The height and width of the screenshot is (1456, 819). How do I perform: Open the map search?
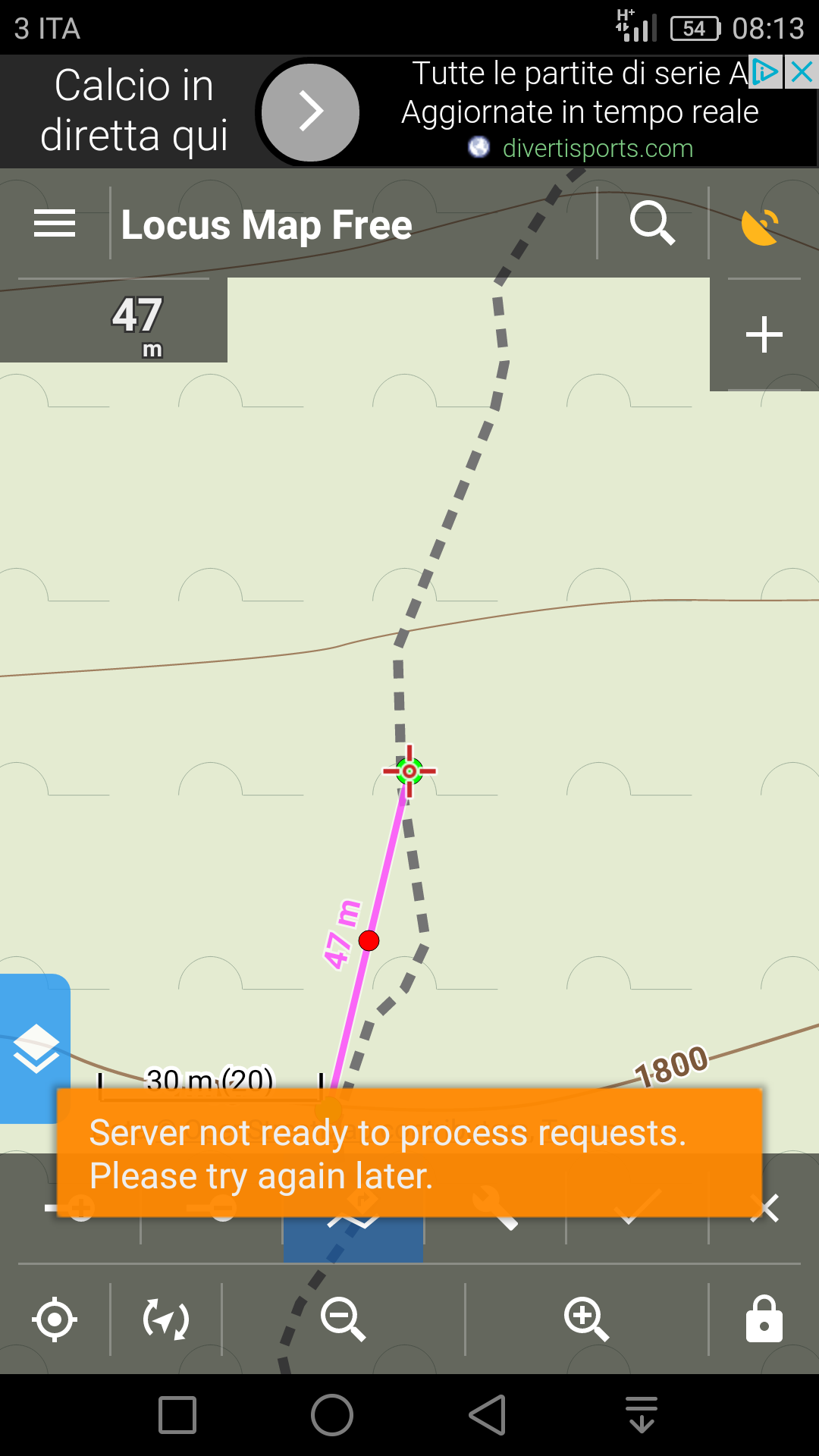(652, 224)
